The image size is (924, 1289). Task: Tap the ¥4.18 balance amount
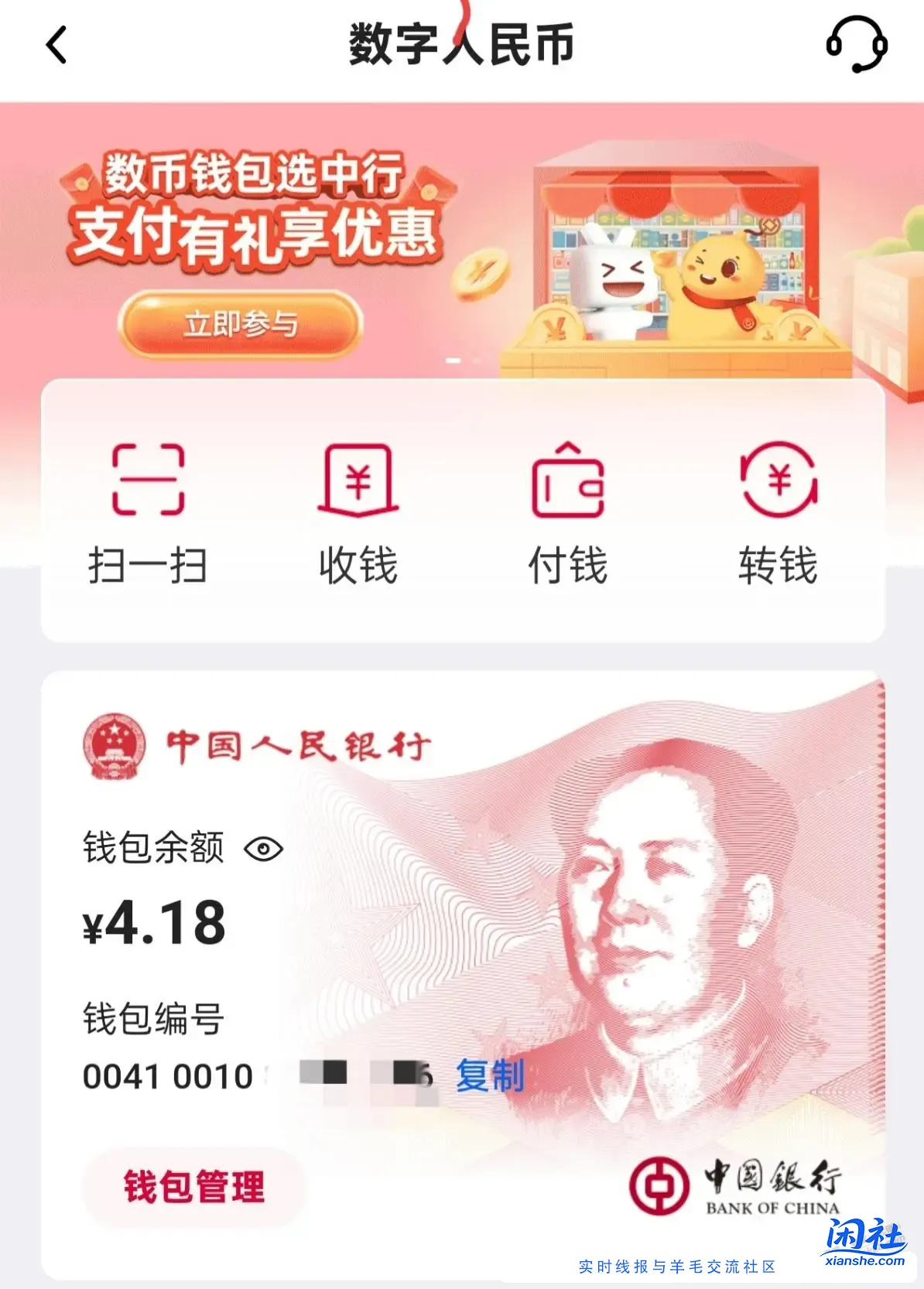[152, 923]
